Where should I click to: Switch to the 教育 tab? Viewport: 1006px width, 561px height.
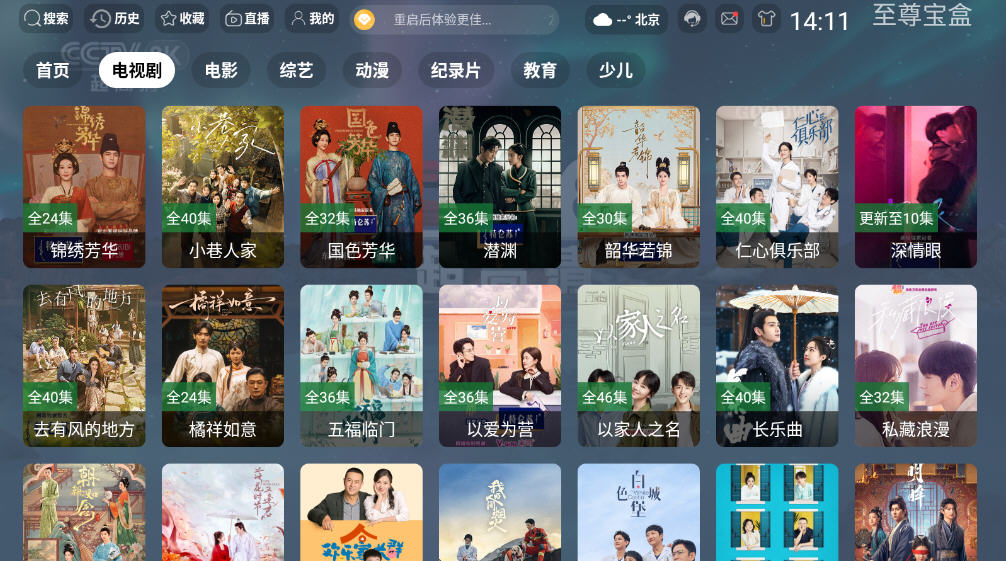point(540,70)
